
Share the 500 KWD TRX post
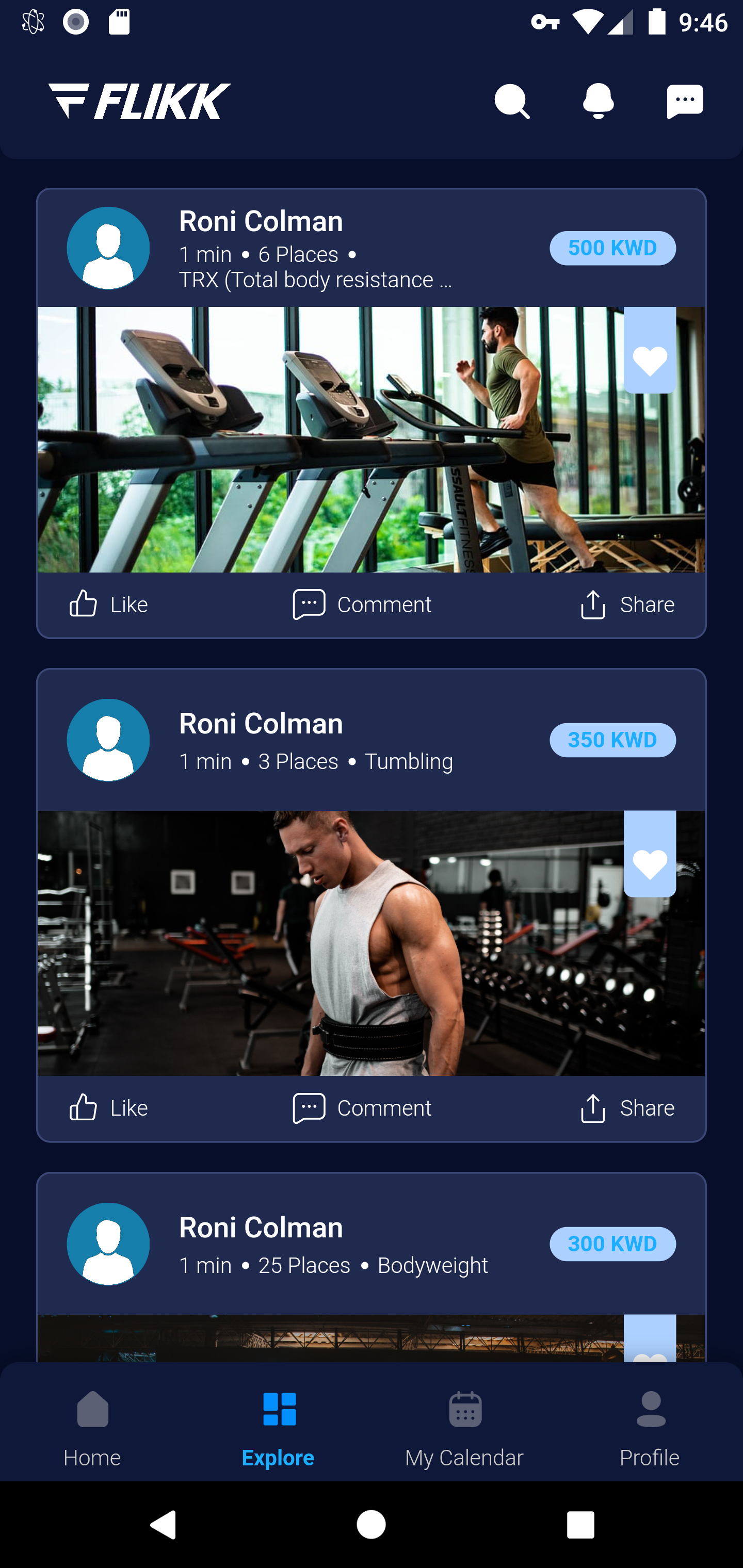tap(627, 605)
